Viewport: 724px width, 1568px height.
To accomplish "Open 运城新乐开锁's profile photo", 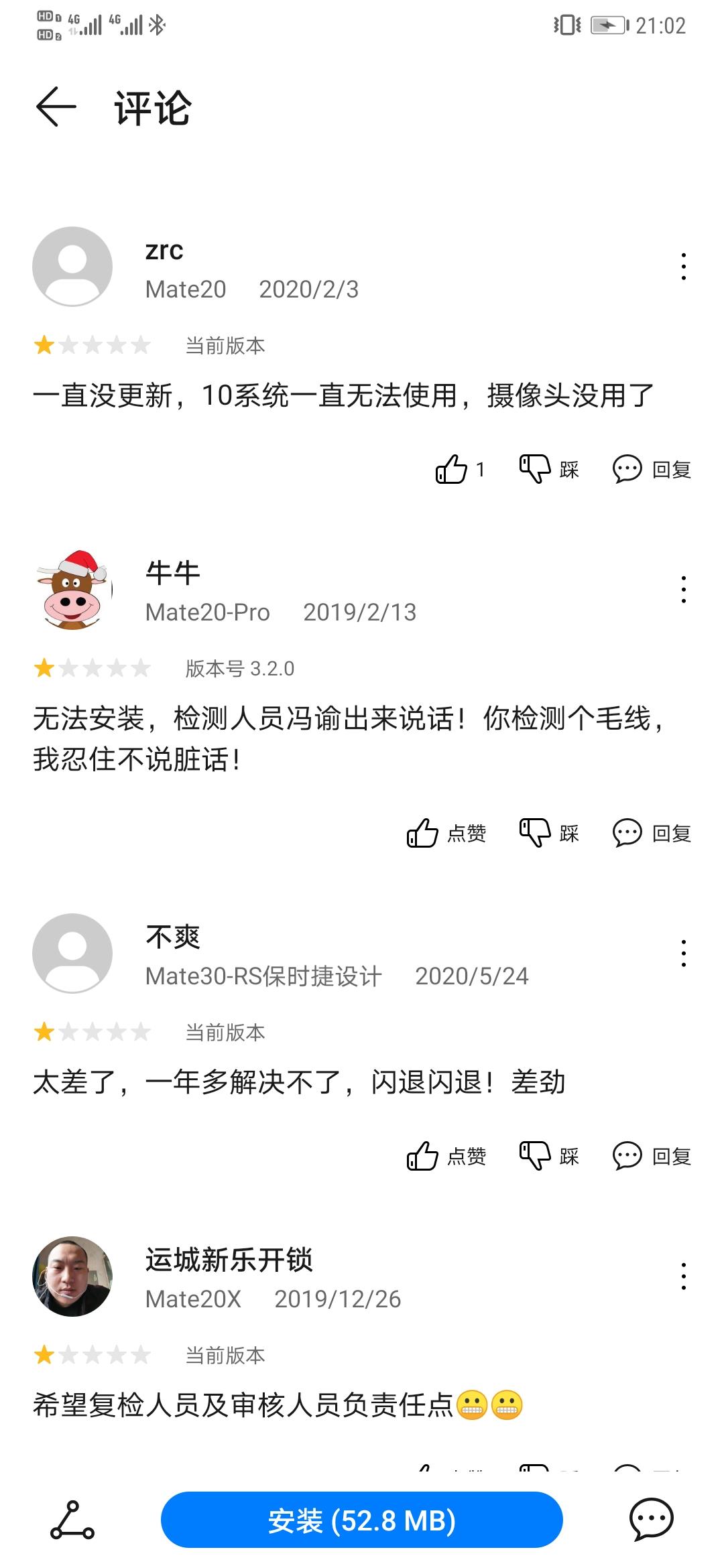I will (72, 1277).
